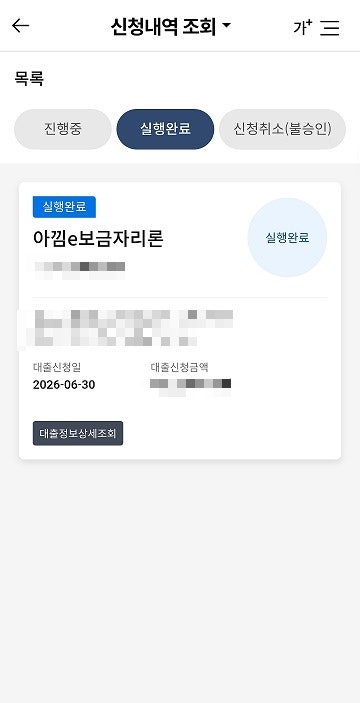Switch to the 진행중 tab
This screenshot has height=703, width=360.
pyautogui.click(x=63, y=129)
